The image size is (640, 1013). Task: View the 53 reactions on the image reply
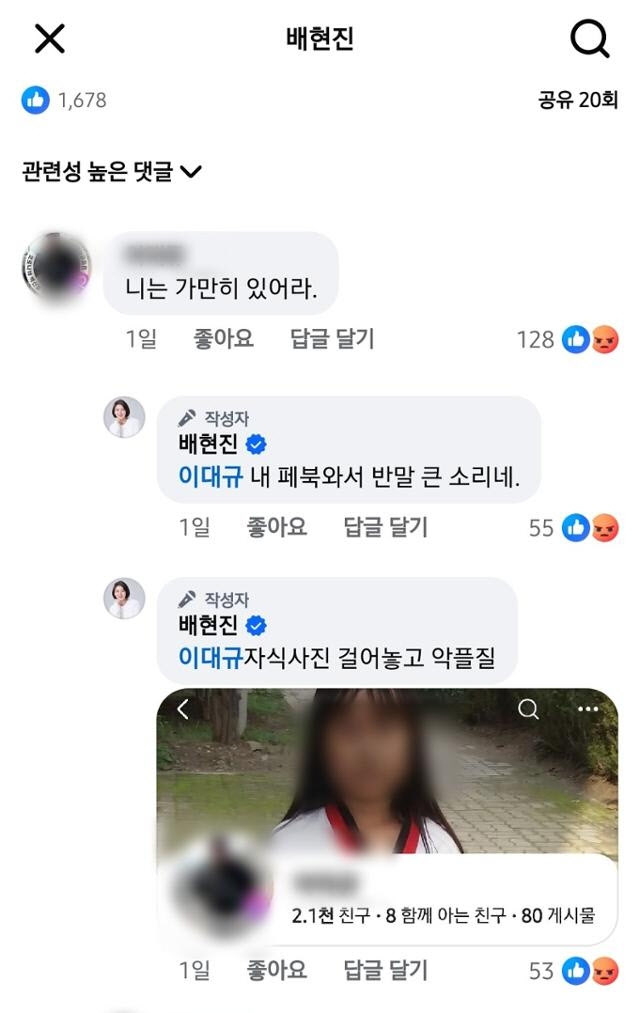pyautogui.click(x=574, y=970)
